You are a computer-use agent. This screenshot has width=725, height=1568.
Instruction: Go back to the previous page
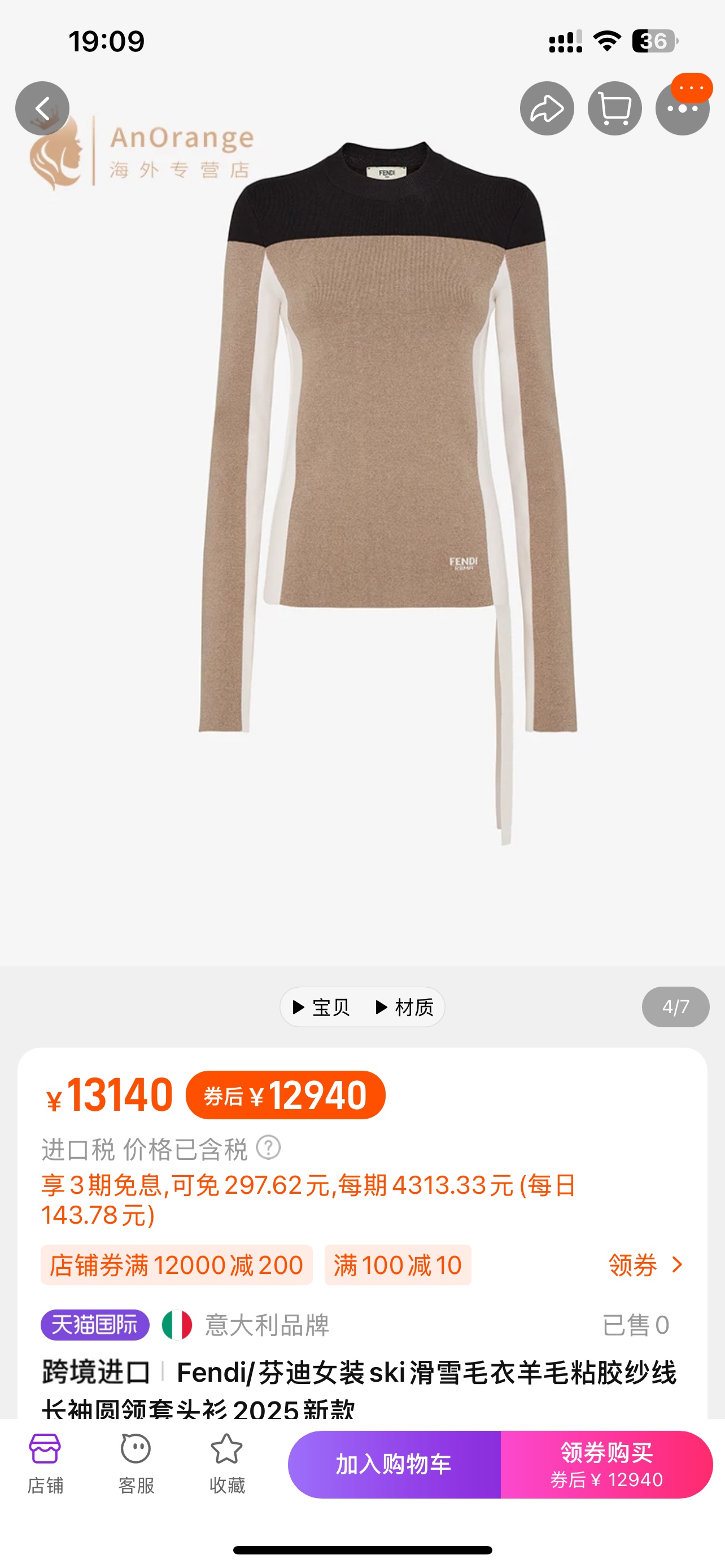click(42, 109)
